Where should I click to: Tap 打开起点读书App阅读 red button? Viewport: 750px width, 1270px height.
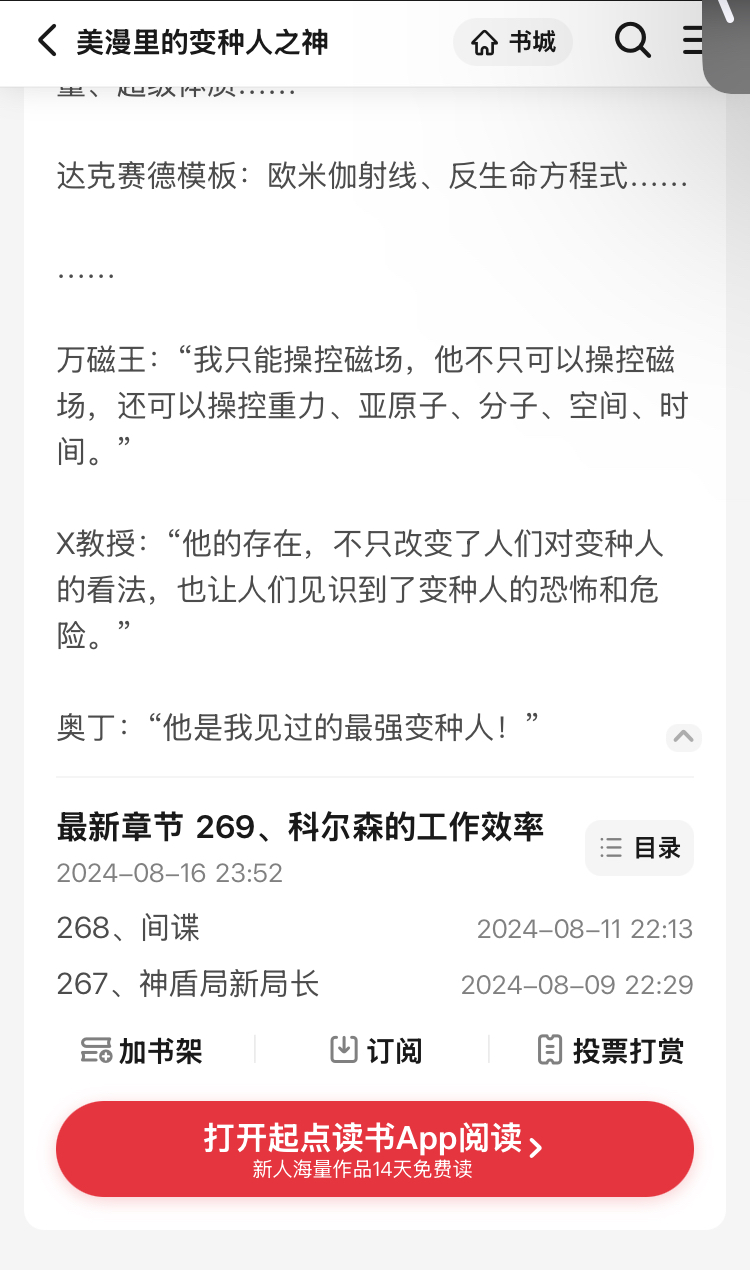(375, 1149)
